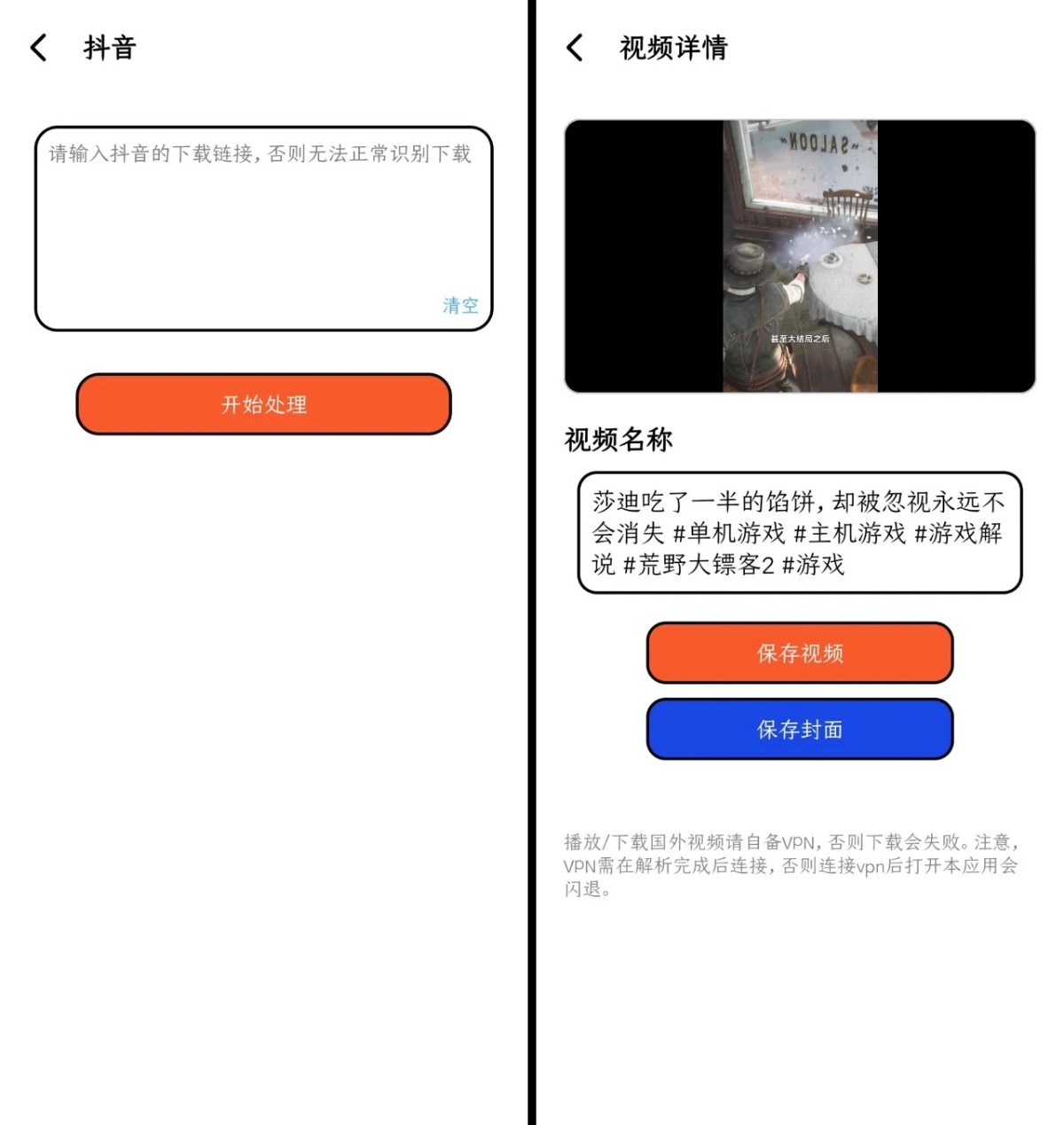Focus the 抖音 download link input box
Viewport: 1064px width, 1125px height.
coord(262,222)
